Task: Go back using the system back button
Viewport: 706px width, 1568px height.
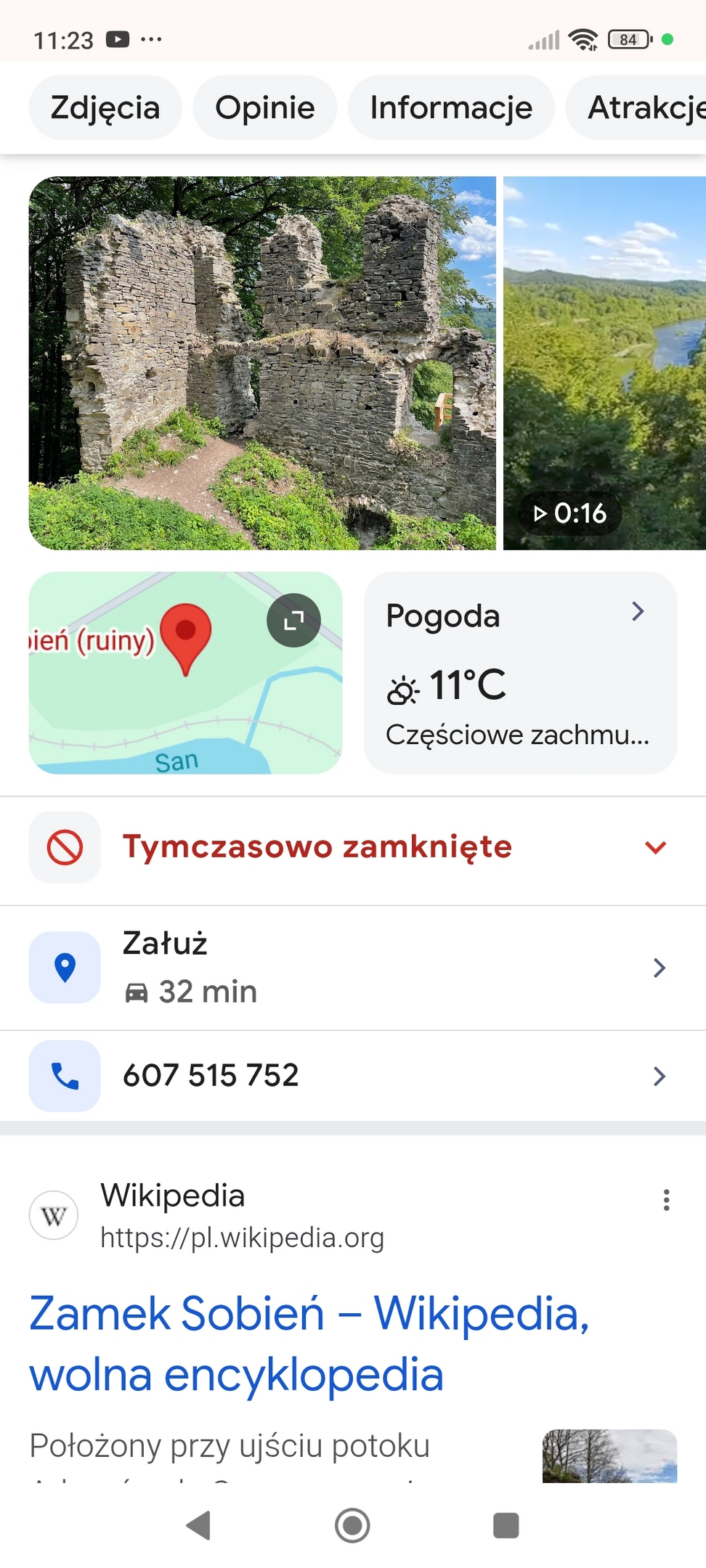Action: pyautogui.click(x=198, y=1525)
